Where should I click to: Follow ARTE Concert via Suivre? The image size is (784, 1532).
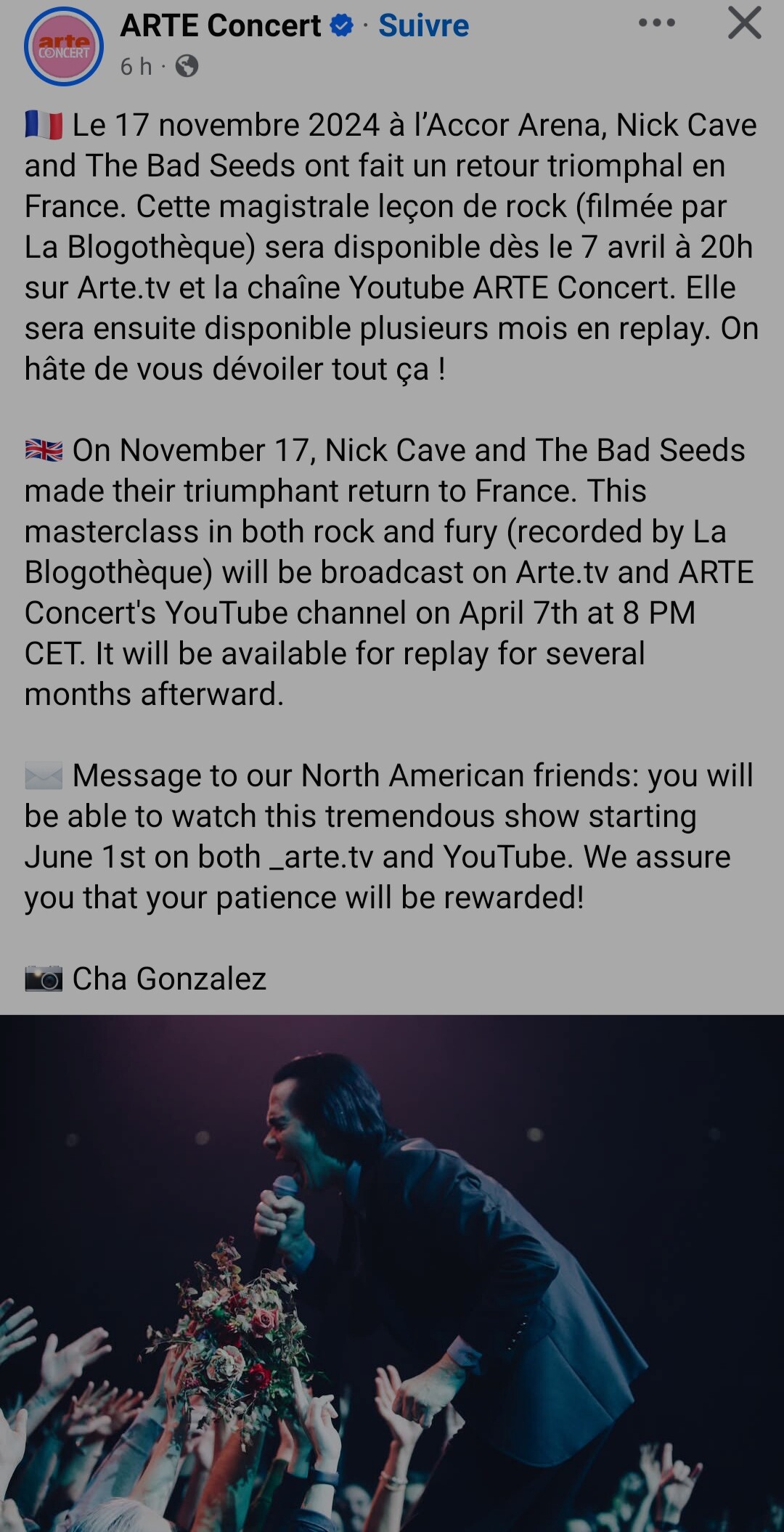(x=424, y=25)
